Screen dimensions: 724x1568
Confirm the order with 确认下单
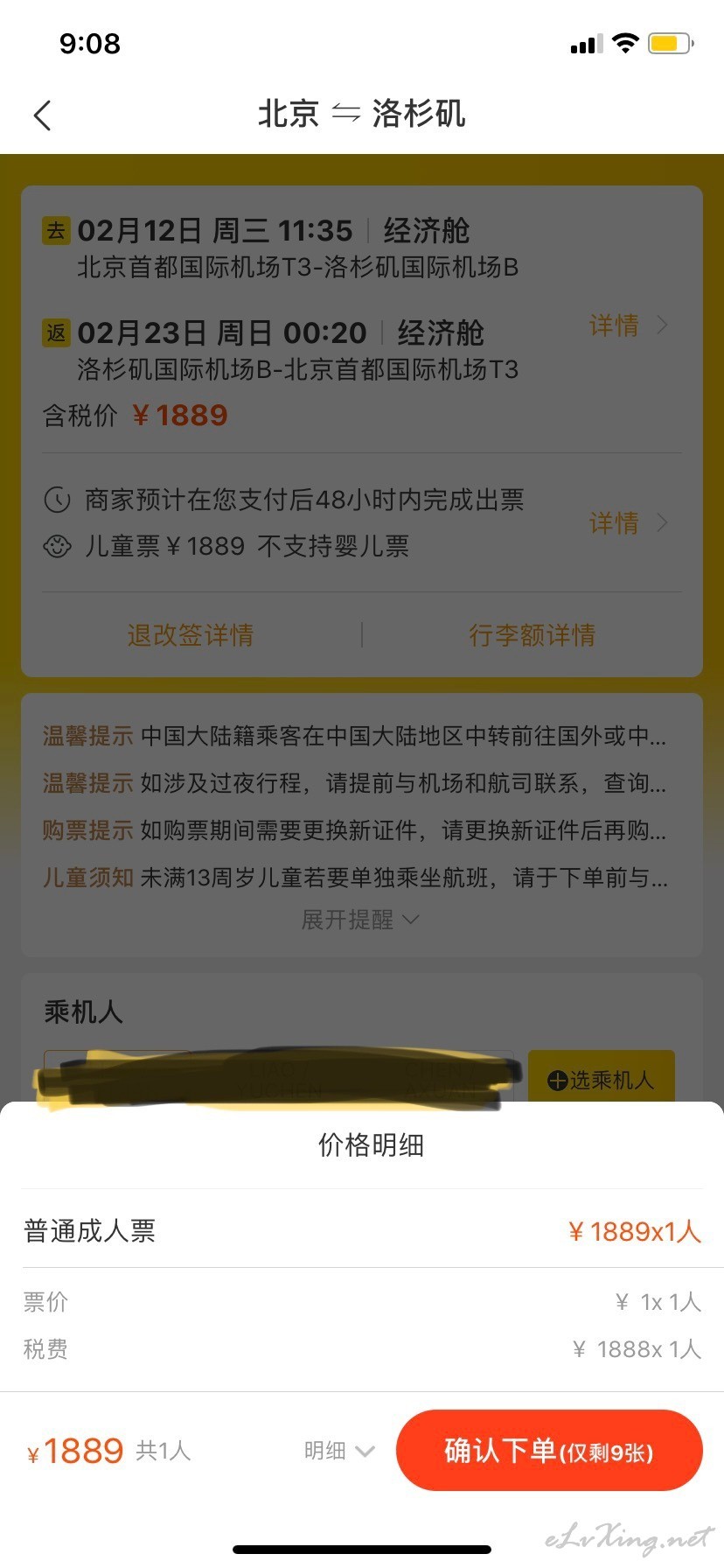pos(549,1451)
